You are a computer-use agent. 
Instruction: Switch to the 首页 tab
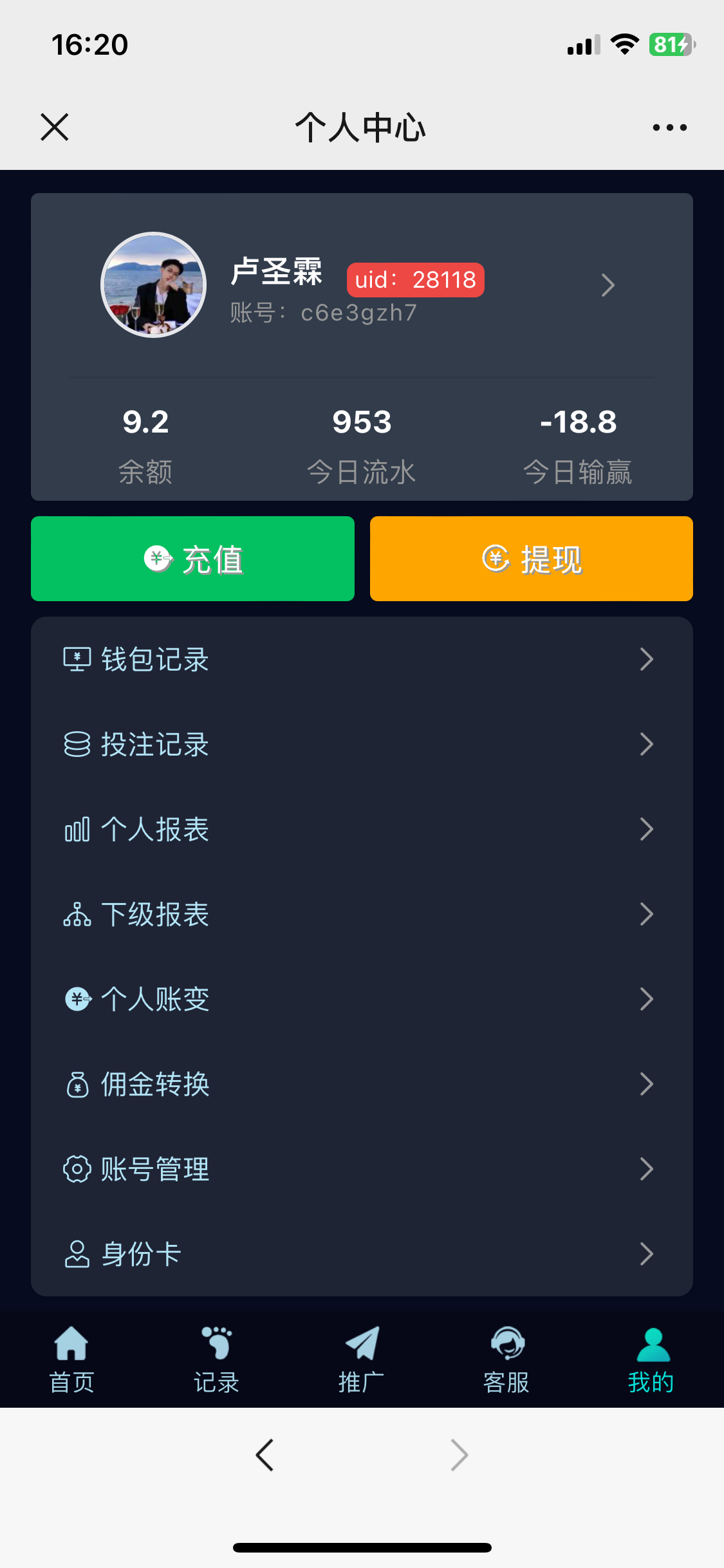coord(72,1359)
